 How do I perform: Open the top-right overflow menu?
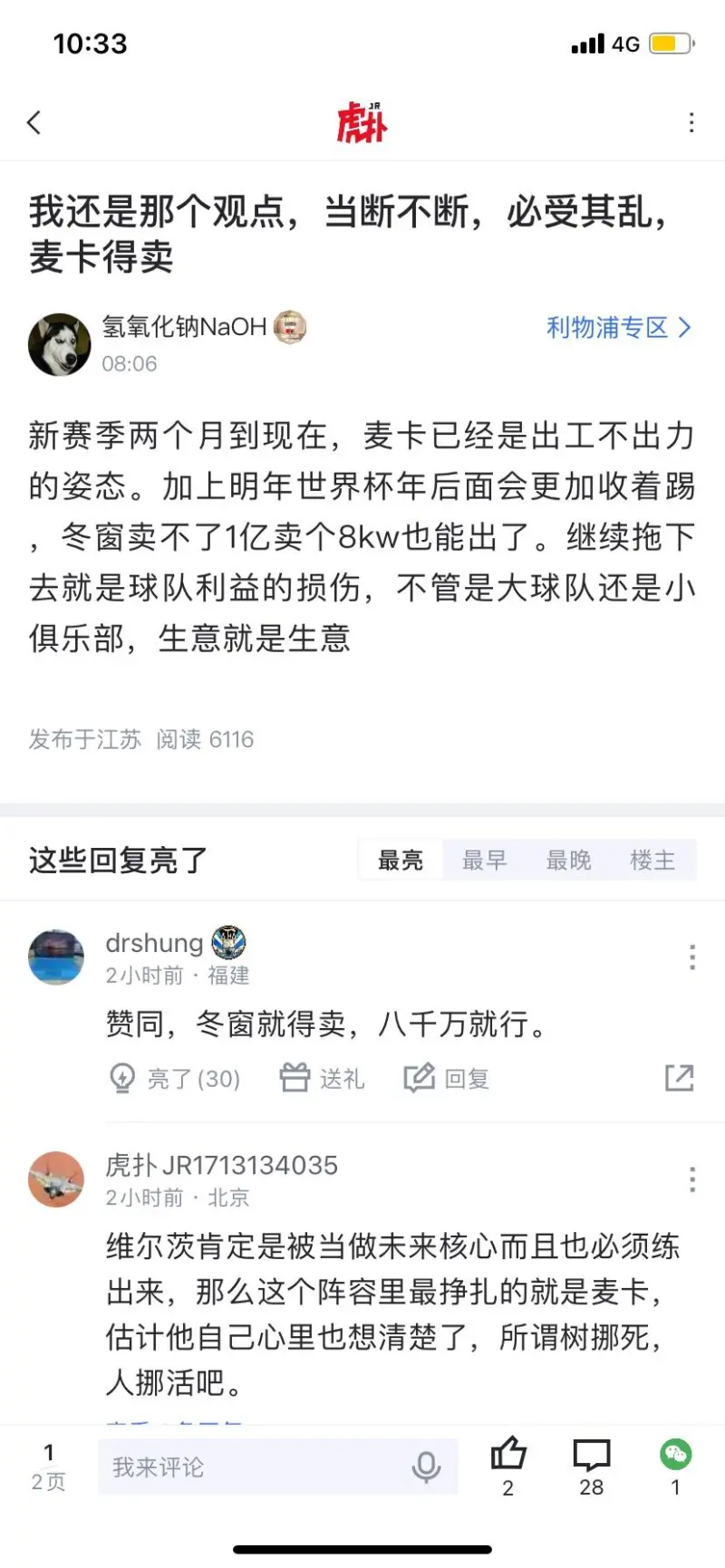pos(691,122)
